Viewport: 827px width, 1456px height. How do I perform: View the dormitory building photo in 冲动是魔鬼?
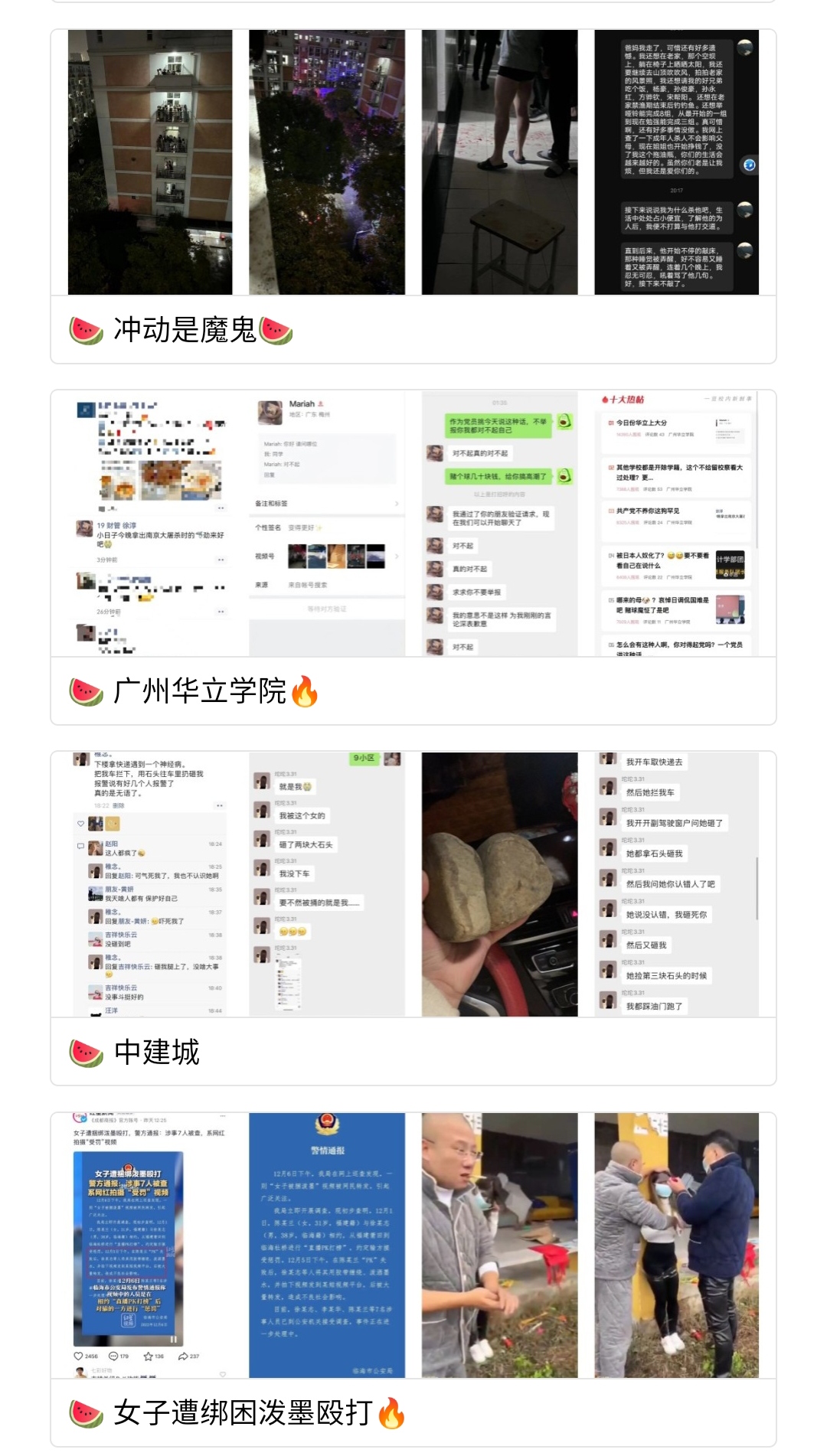150,162
